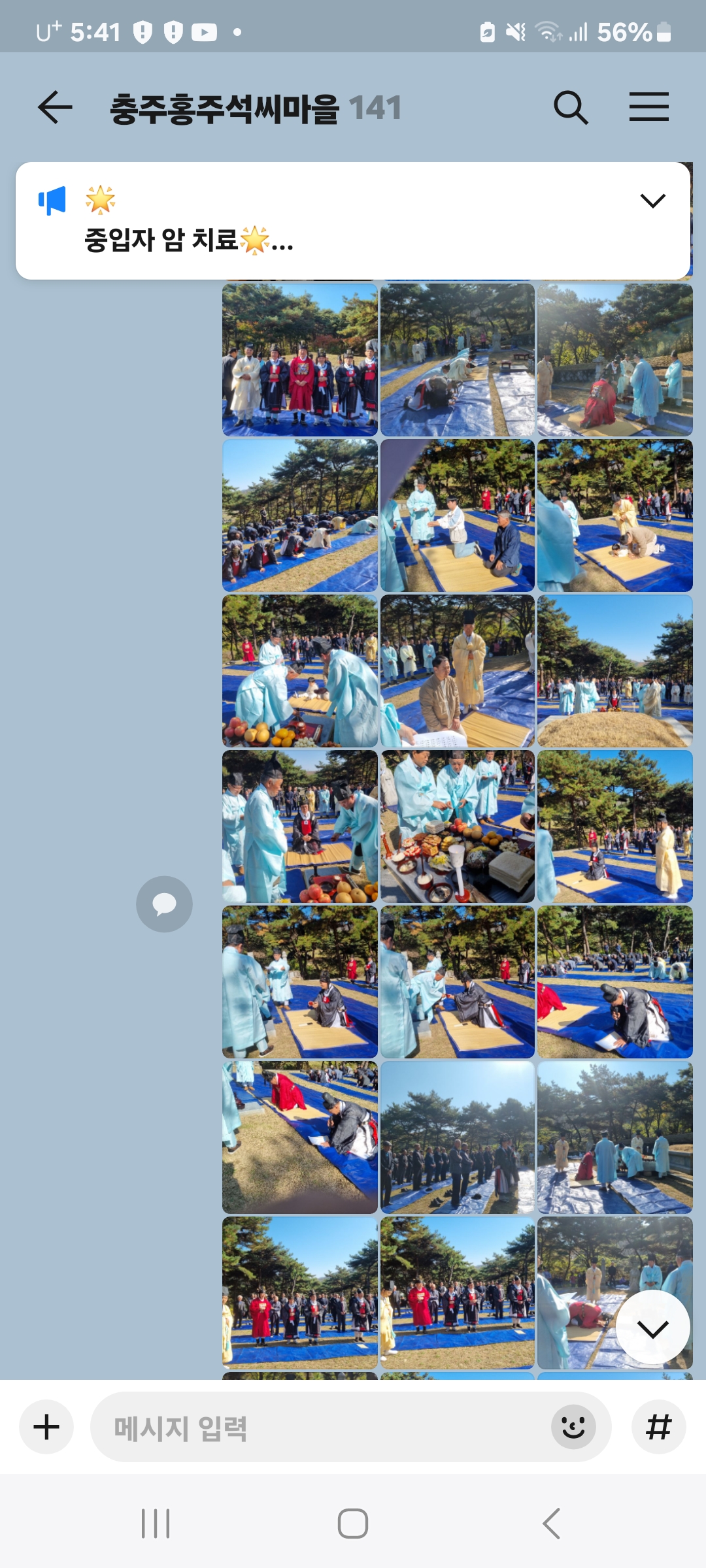Tap the hashtag search button
Screen dimensions: 706x1568
coord(659,1427)
